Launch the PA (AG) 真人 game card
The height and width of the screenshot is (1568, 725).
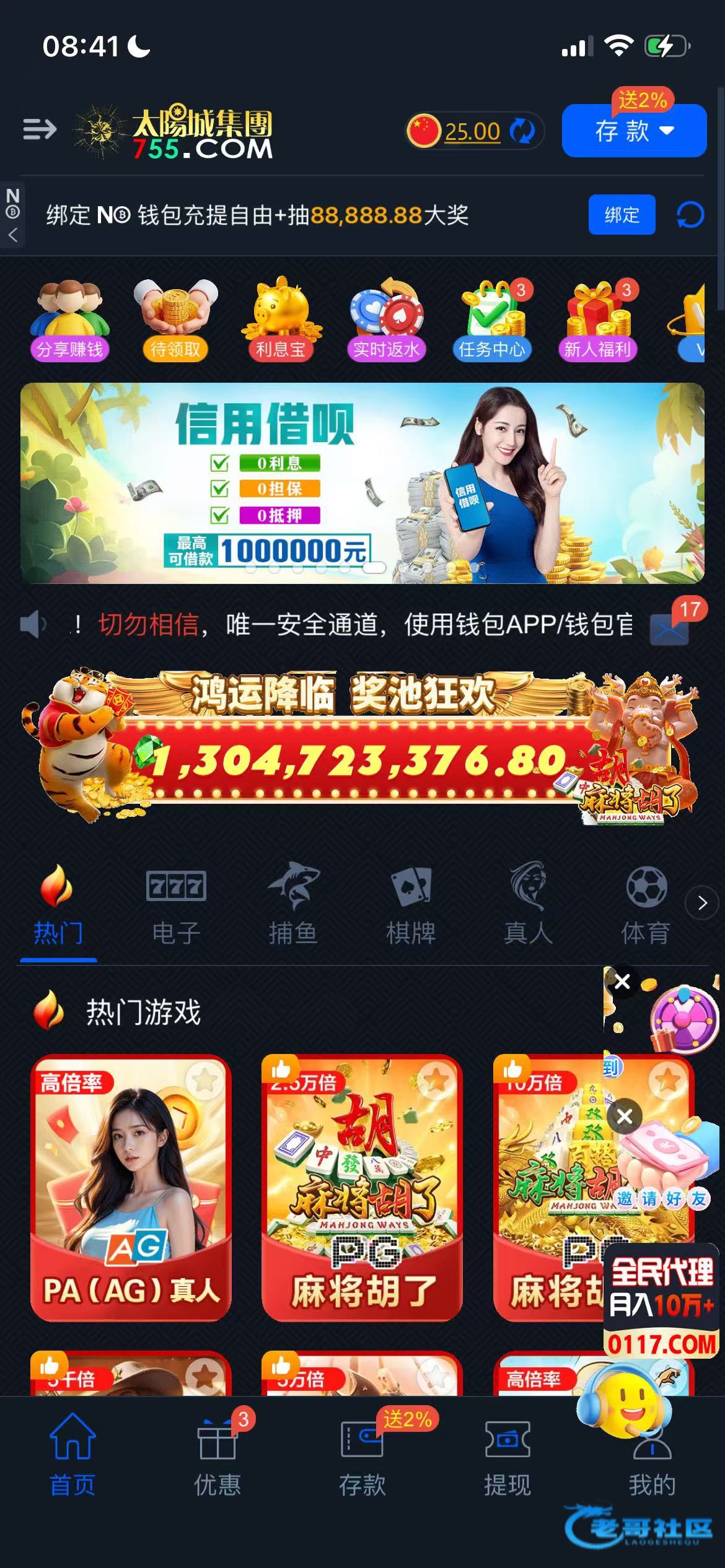[x=131, y=1187]
